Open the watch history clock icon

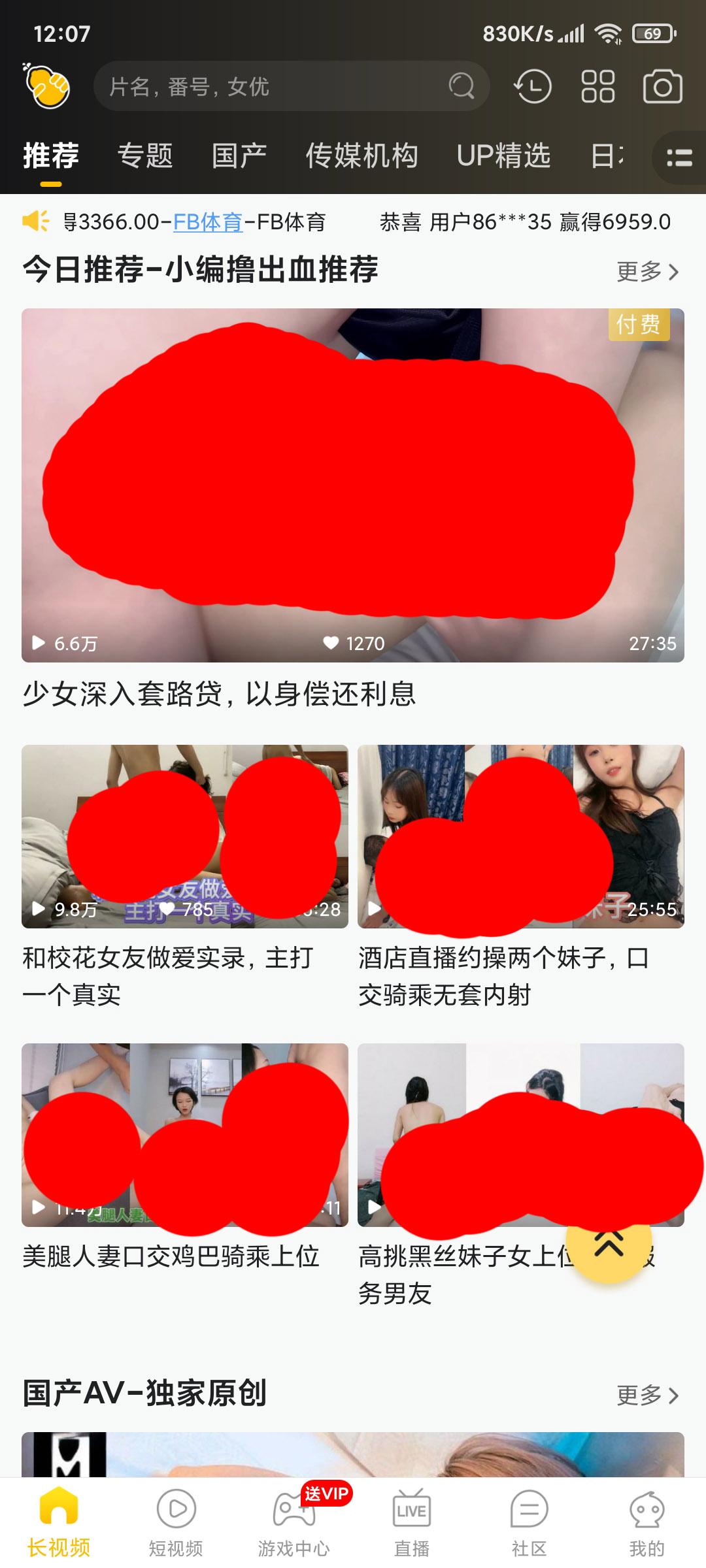533,86
